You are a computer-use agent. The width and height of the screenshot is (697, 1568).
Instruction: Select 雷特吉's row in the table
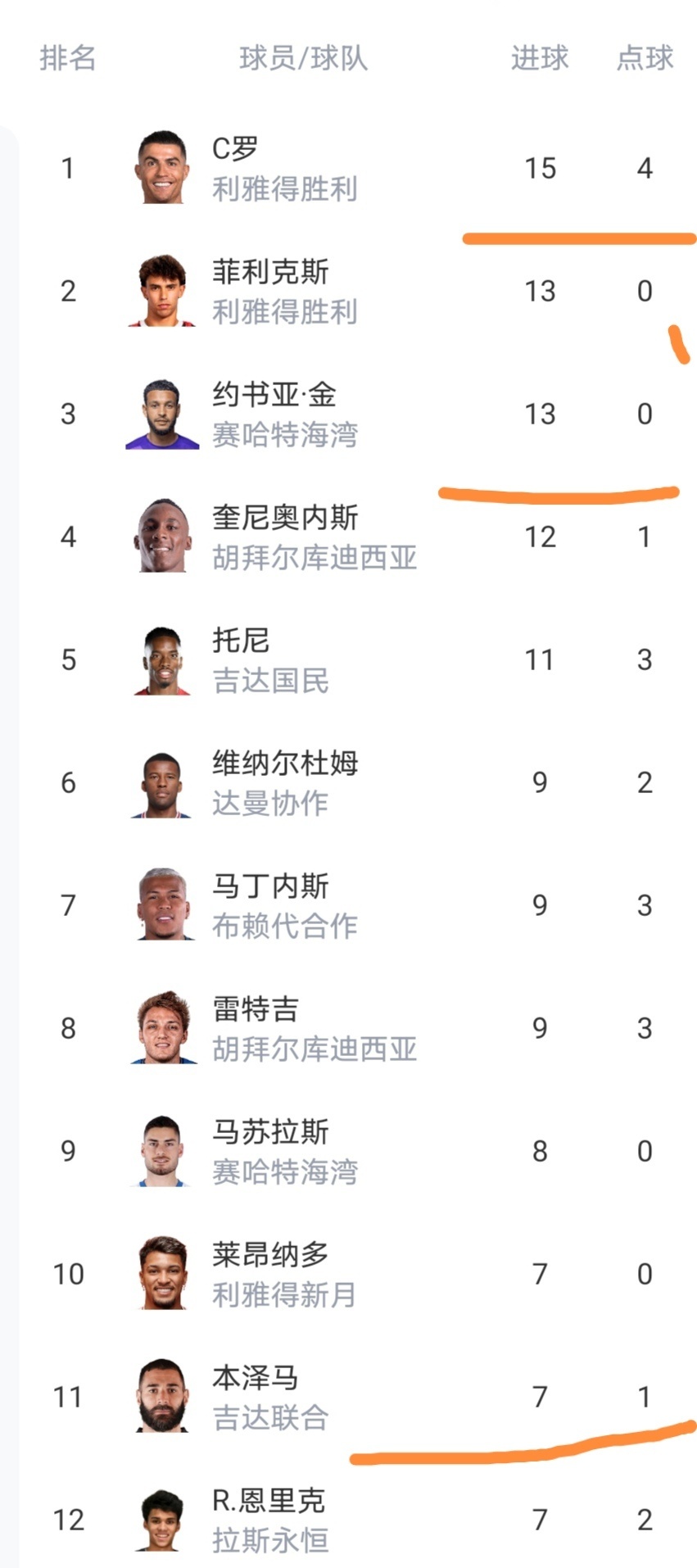pyautogui.click(x=348, y=1028)
